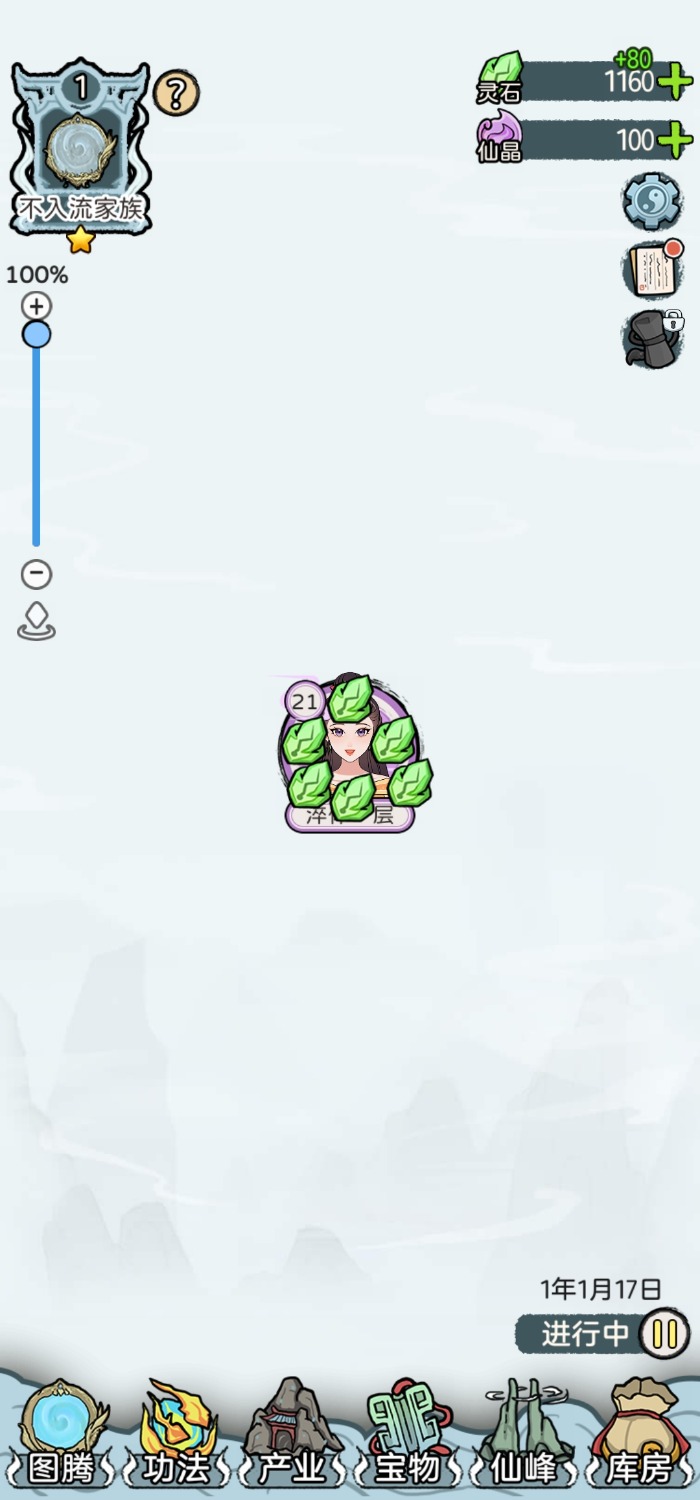Zoom out with the minus button

[x=36, y=574]
